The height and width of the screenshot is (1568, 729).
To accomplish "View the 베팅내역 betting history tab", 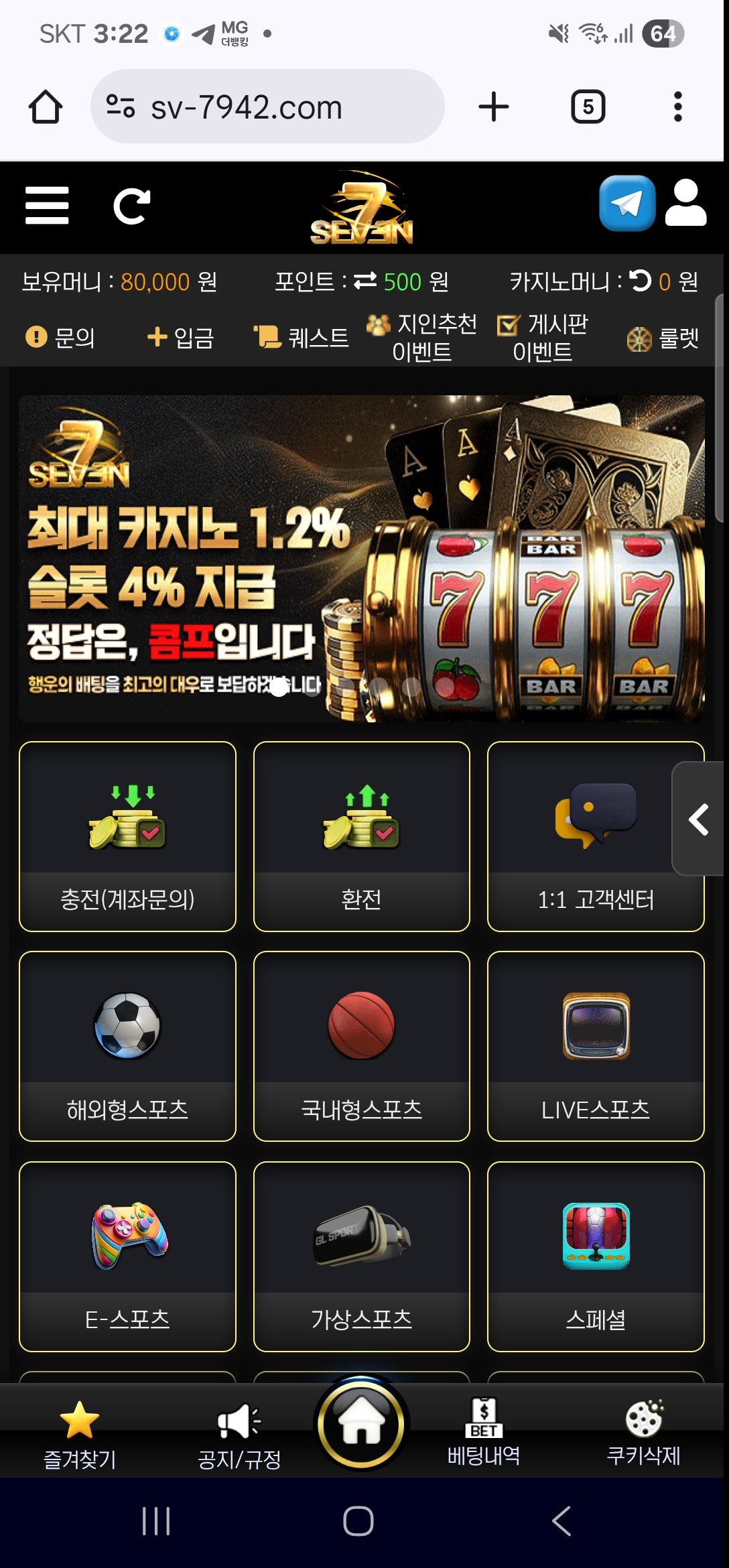I will click(x=484, y=1432).
